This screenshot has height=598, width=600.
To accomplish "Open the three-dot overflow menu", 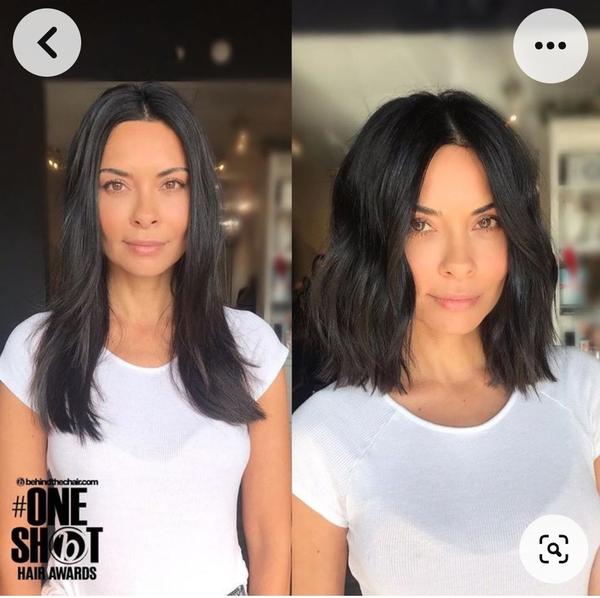I will pos(550,45).
